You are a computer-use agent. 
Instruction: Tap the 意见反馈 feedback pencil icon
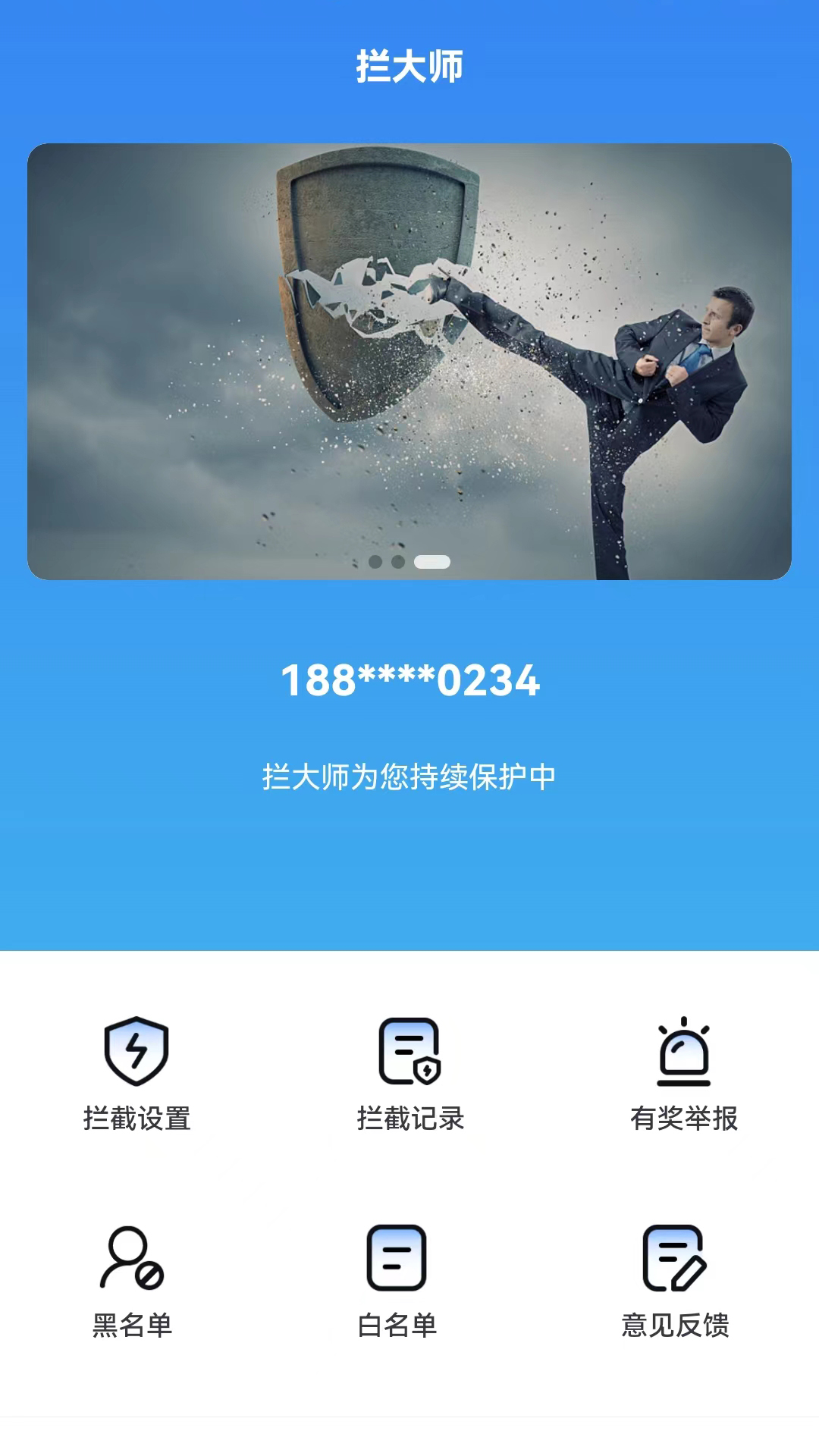673,1259
